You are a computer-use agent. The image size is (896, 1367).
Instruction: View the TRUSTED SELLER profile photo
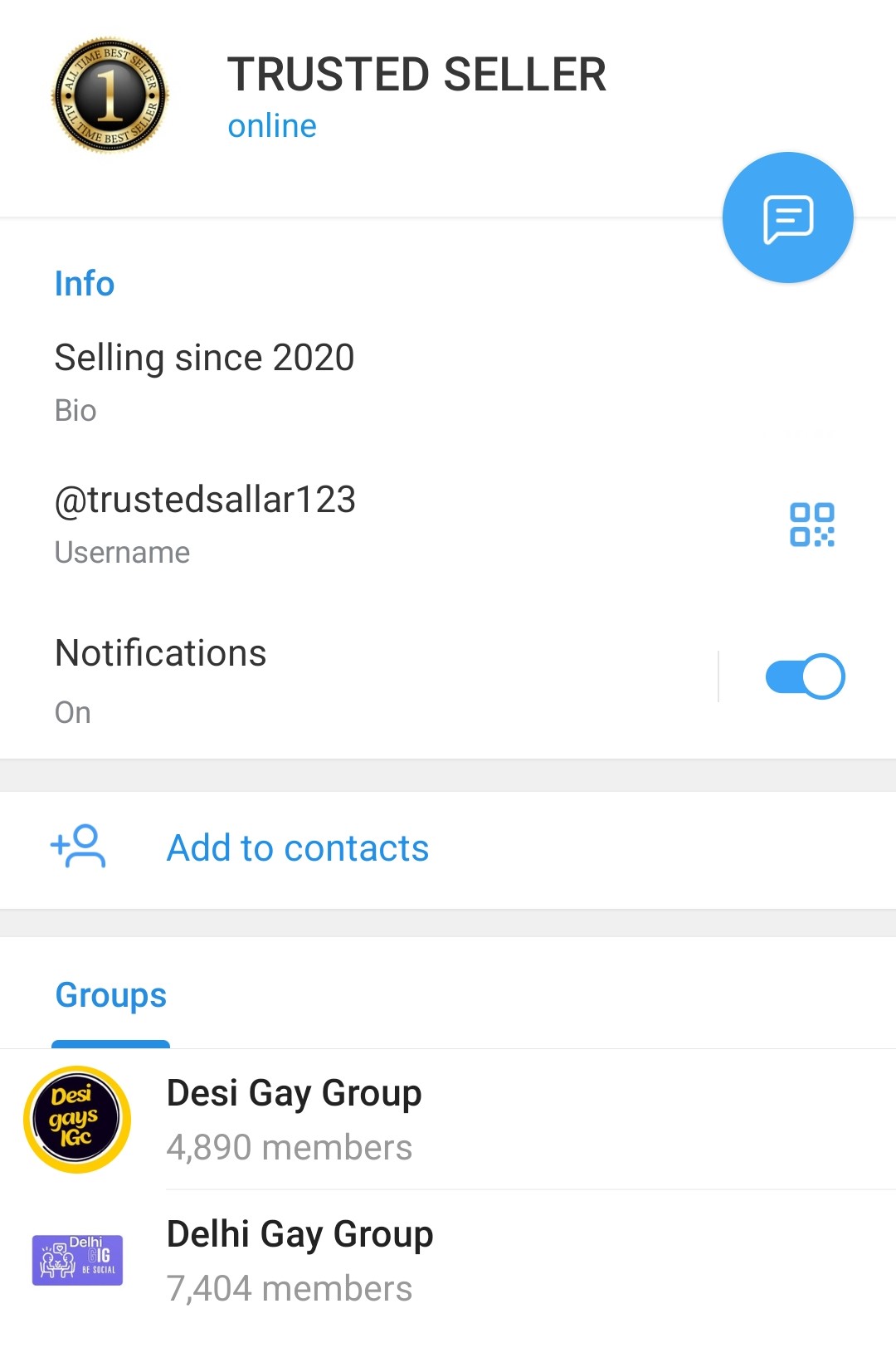tap(110, 95)
